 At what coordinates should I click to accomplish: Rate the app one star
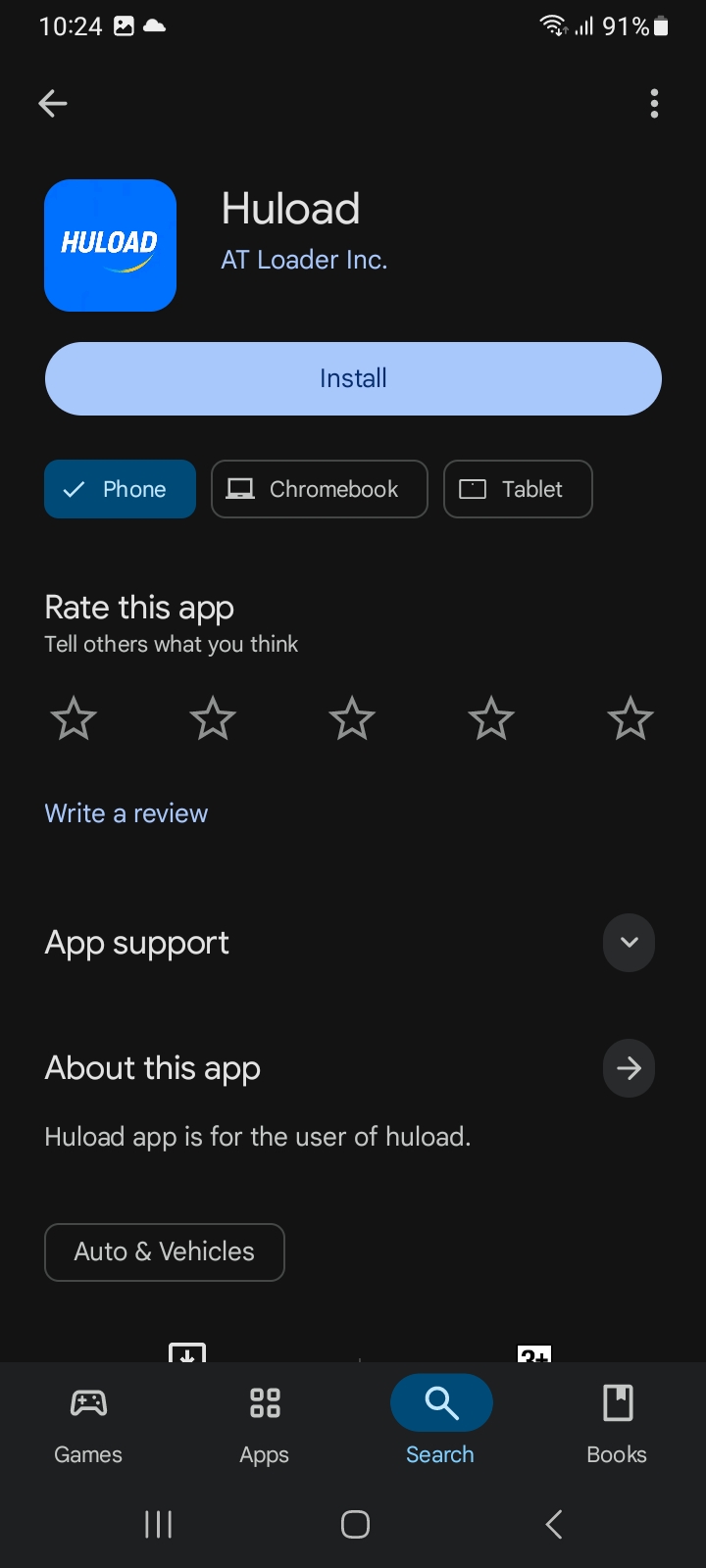(74, 719)
